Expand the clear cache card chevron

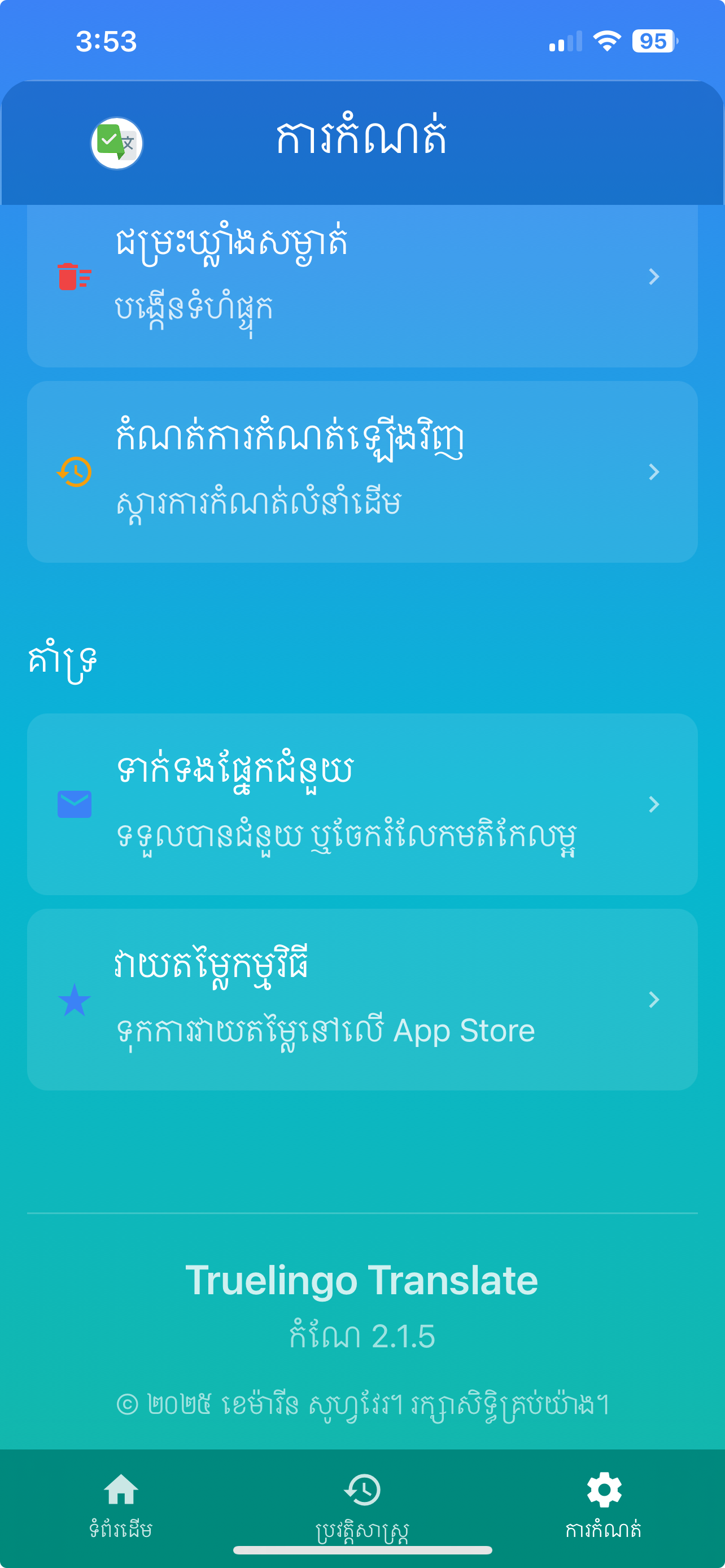click(654, 277)
